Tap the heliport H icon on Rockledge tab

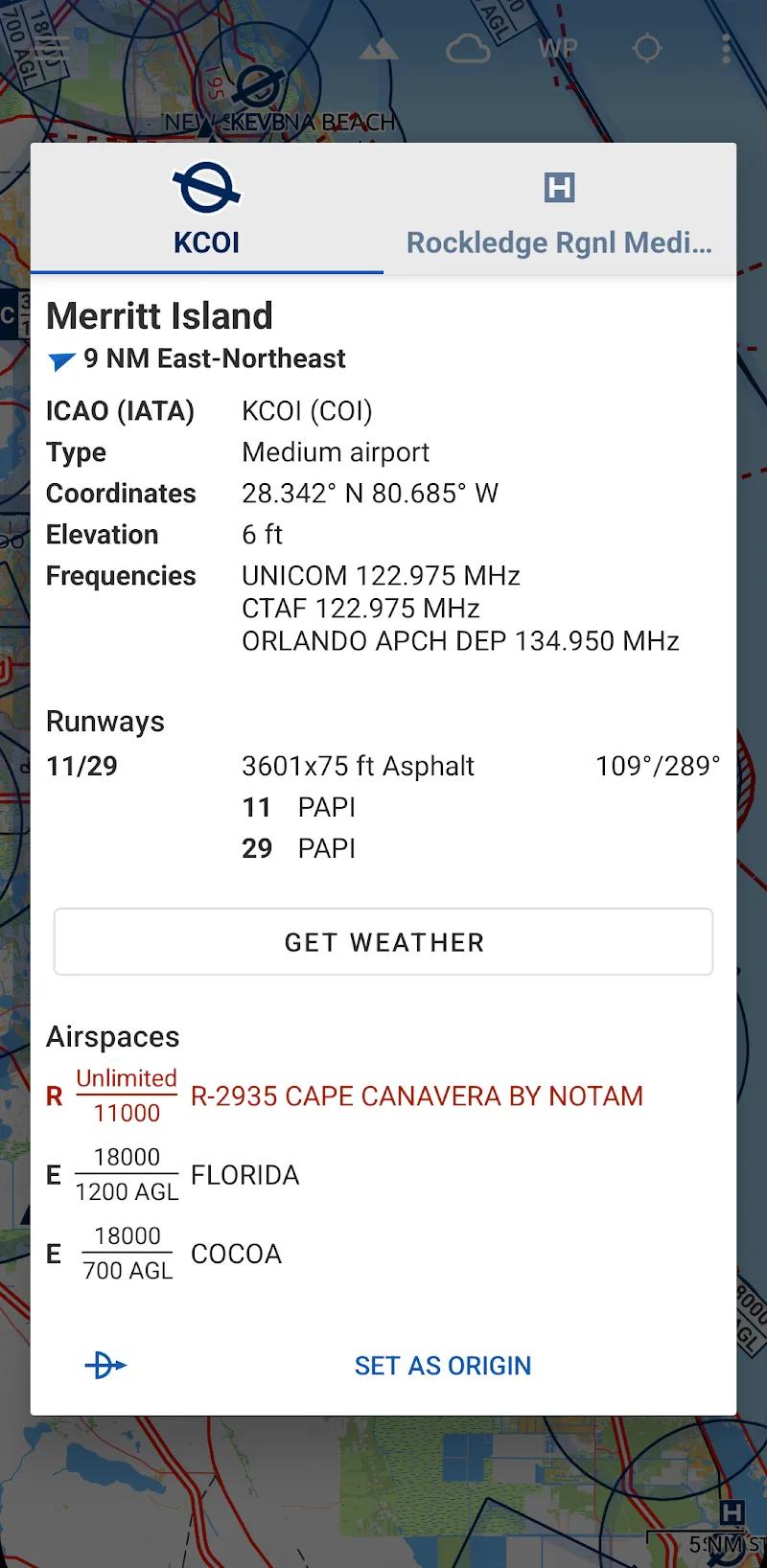pos(559,188)
